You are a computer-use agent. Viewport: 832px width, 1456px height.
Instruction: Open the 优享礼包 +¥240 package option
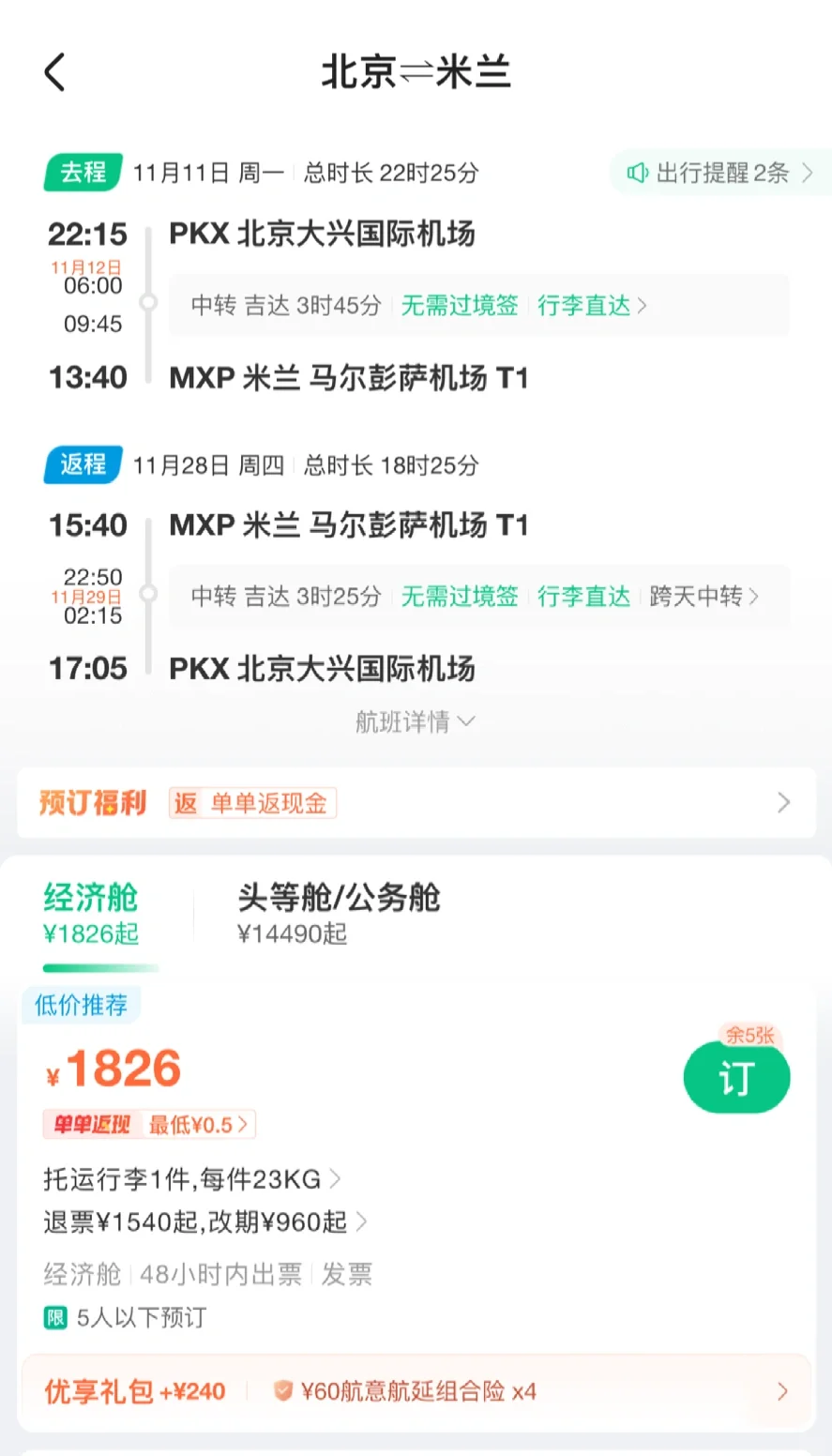[416, 1391]
